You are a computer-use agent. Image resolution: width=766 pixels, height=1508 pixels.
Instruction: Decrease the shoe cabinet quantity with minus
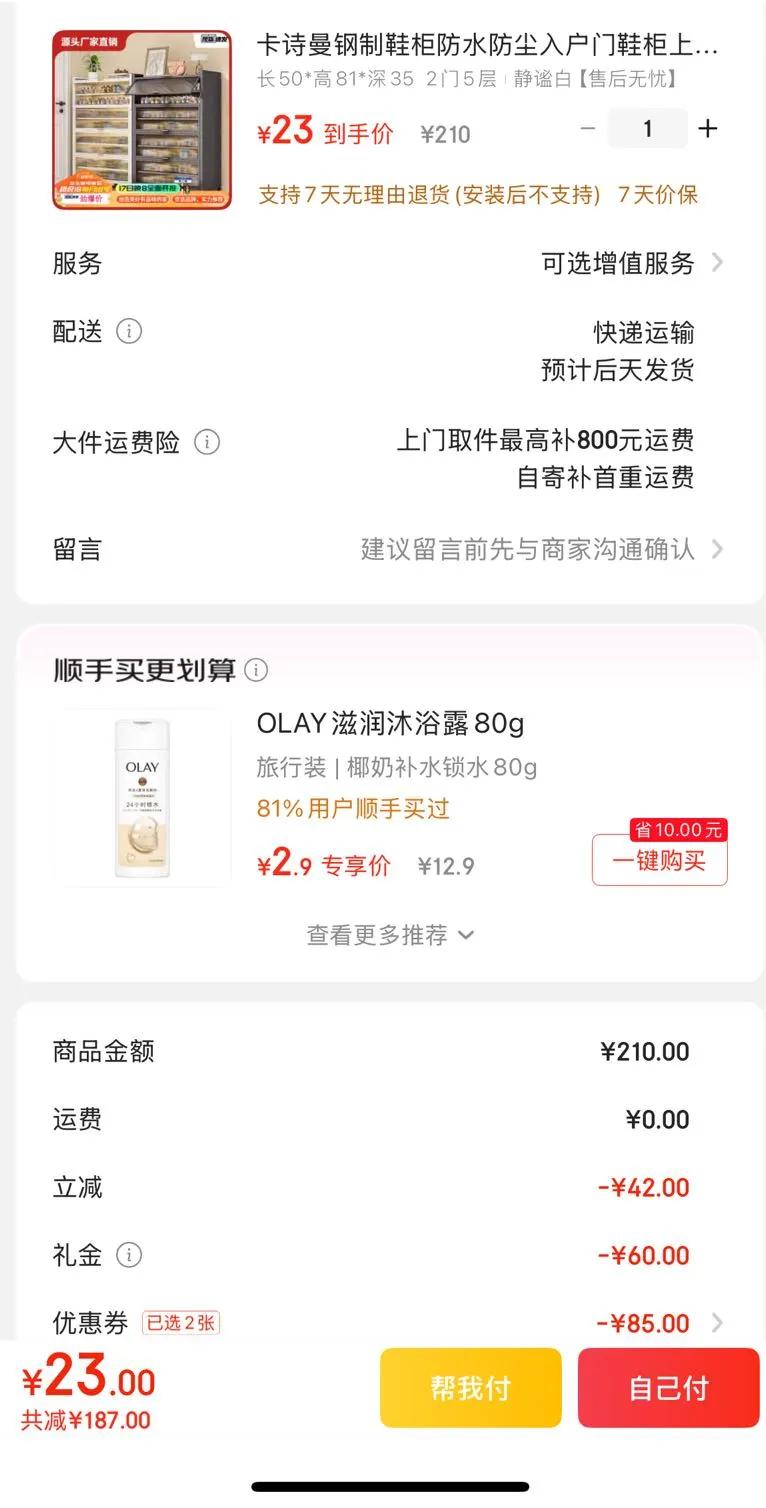pos(588,129)
